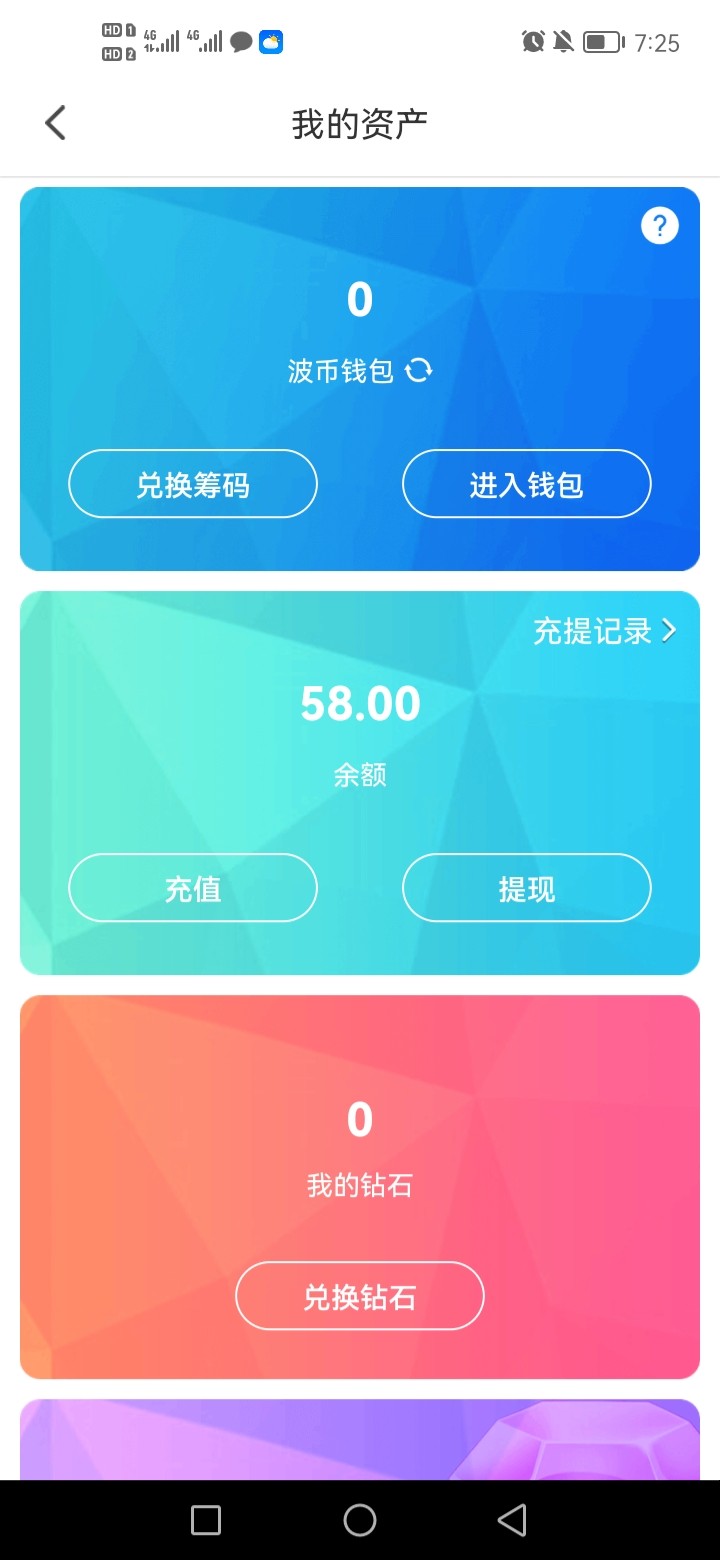The width and height of the screenshot is (720, 1560).
Task: Tap the 兑换筹码 button
Action: pyautogui.click(x=193, y=484)
